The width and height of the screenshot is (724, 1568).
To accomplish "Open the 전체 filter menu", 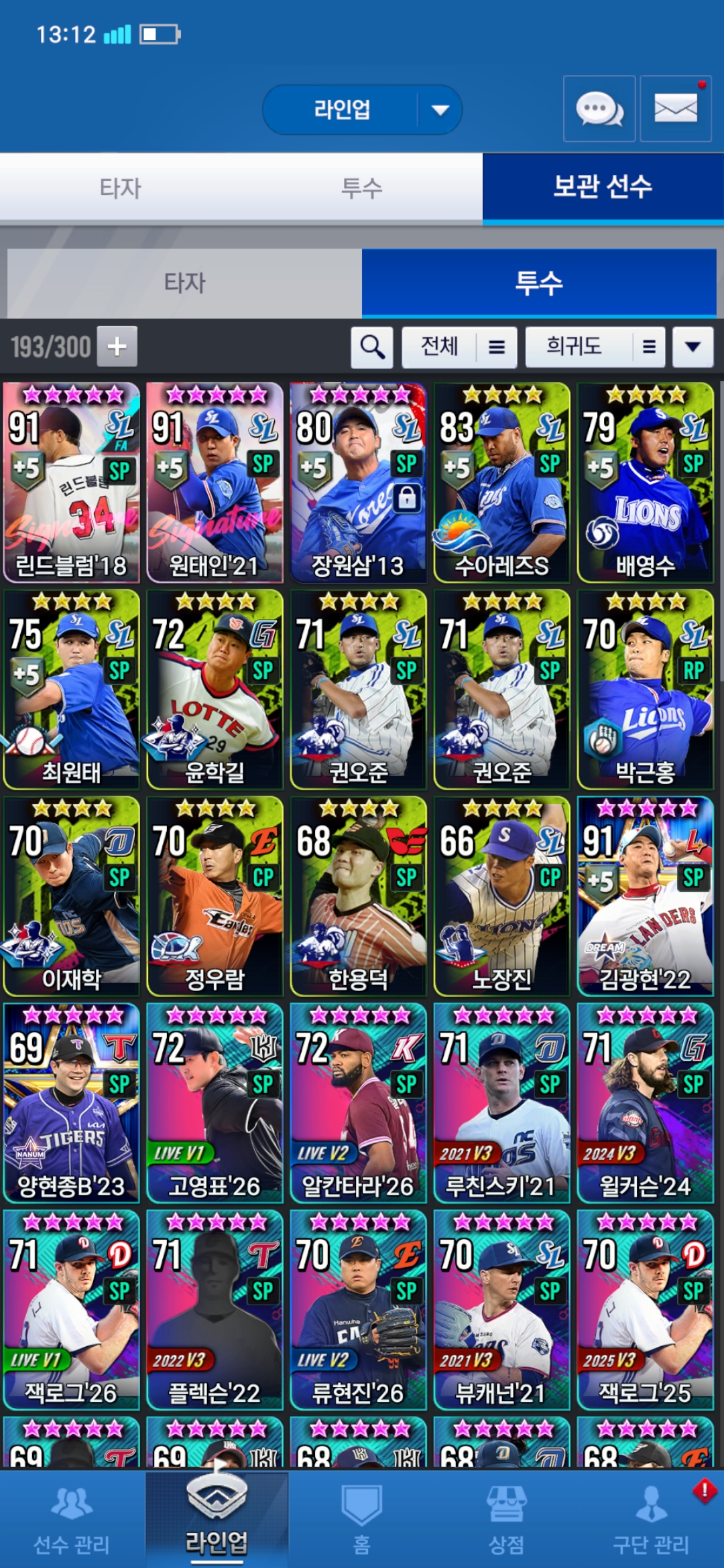I will (x=459, y=347).
